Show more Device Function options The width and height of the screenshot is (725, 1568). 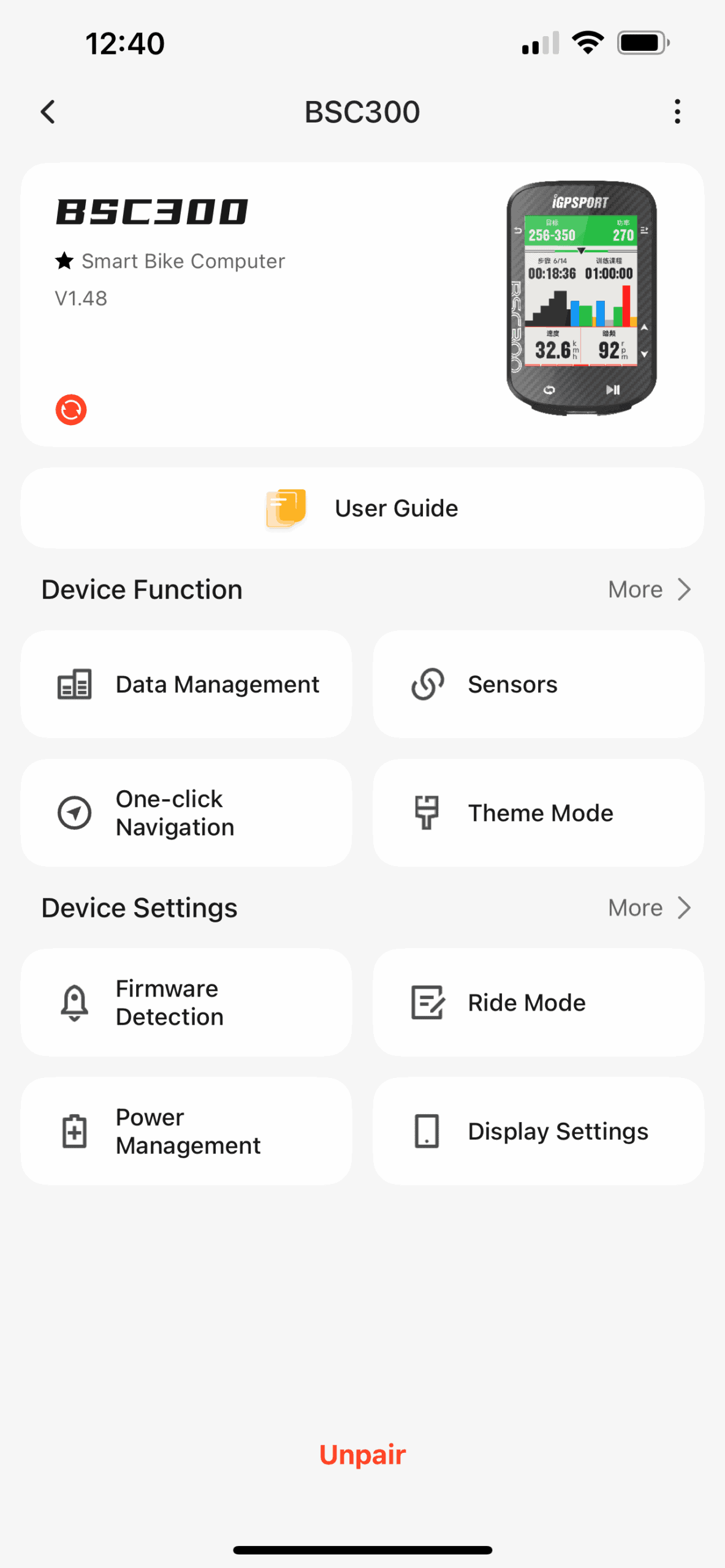pyautogui.click(x=650, y=590)
